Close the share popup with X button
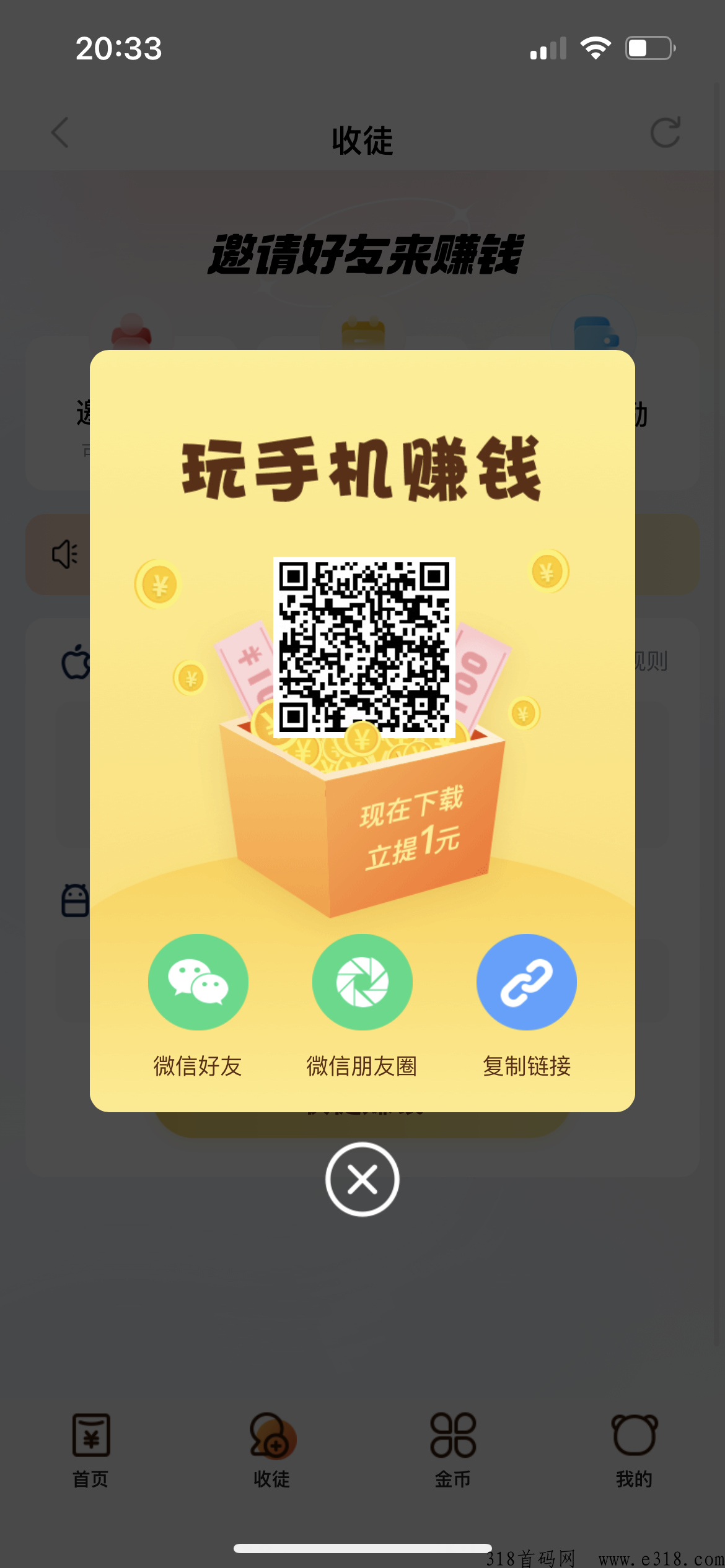This screenshot has width=725, height=1568. click(x=362, y=1180)
